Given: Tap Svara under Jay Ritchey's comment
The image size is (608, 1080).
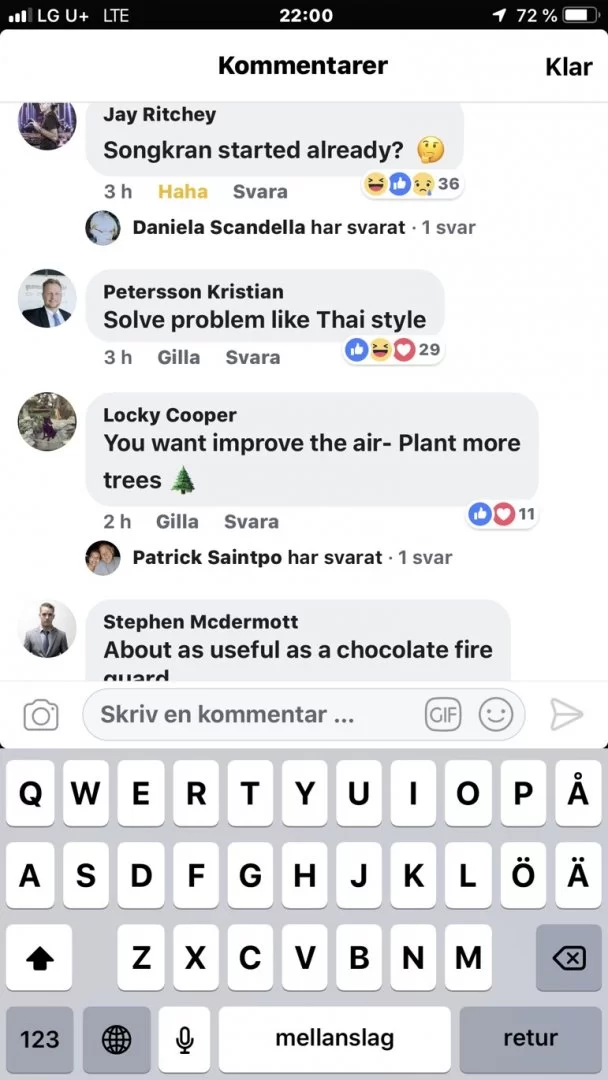Looking at the screenshot, I should pos(260,191).
